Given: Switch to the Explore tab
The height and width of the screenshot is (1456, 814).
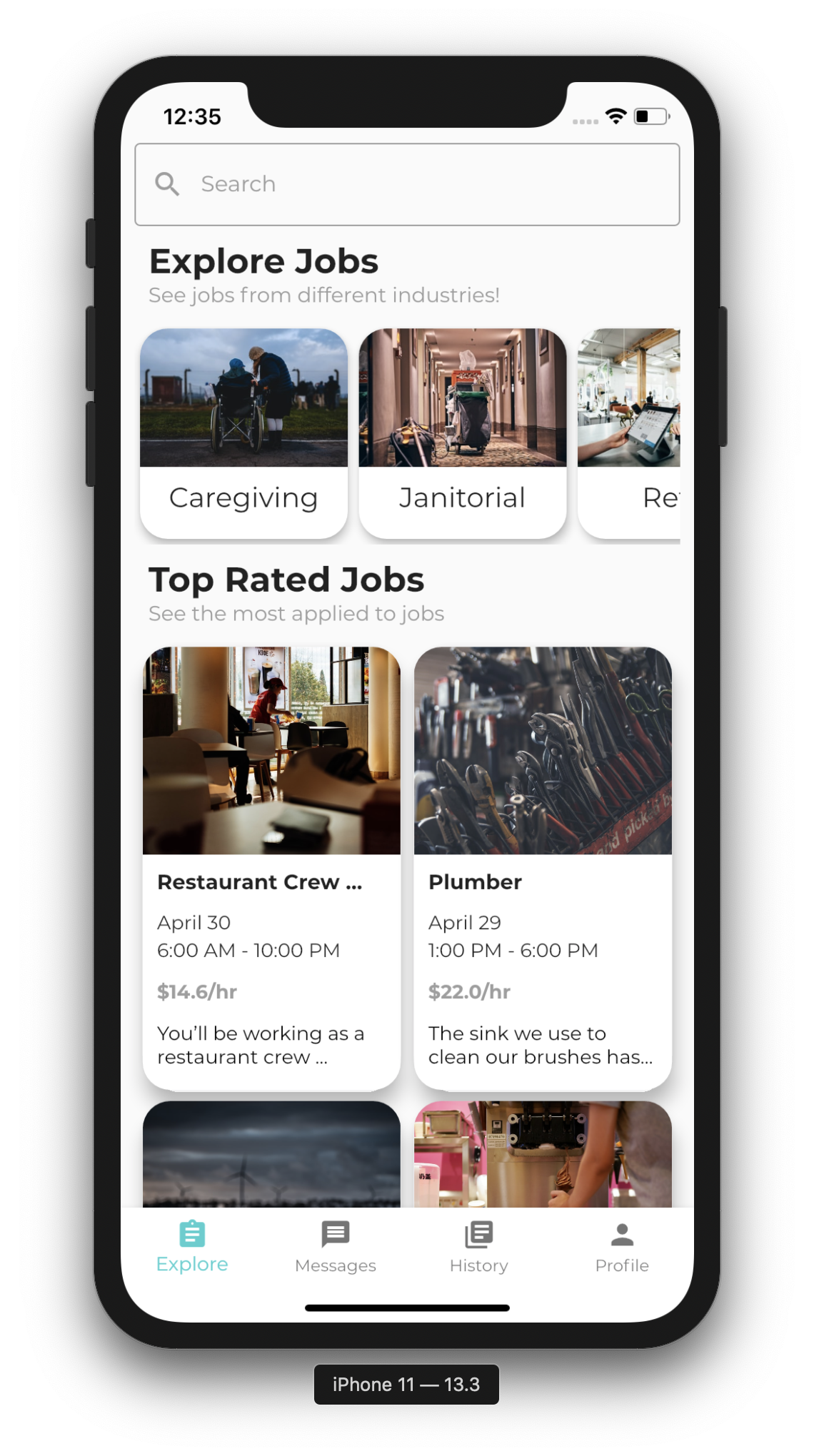Looking at the screenshot, I should (192, 1246).
